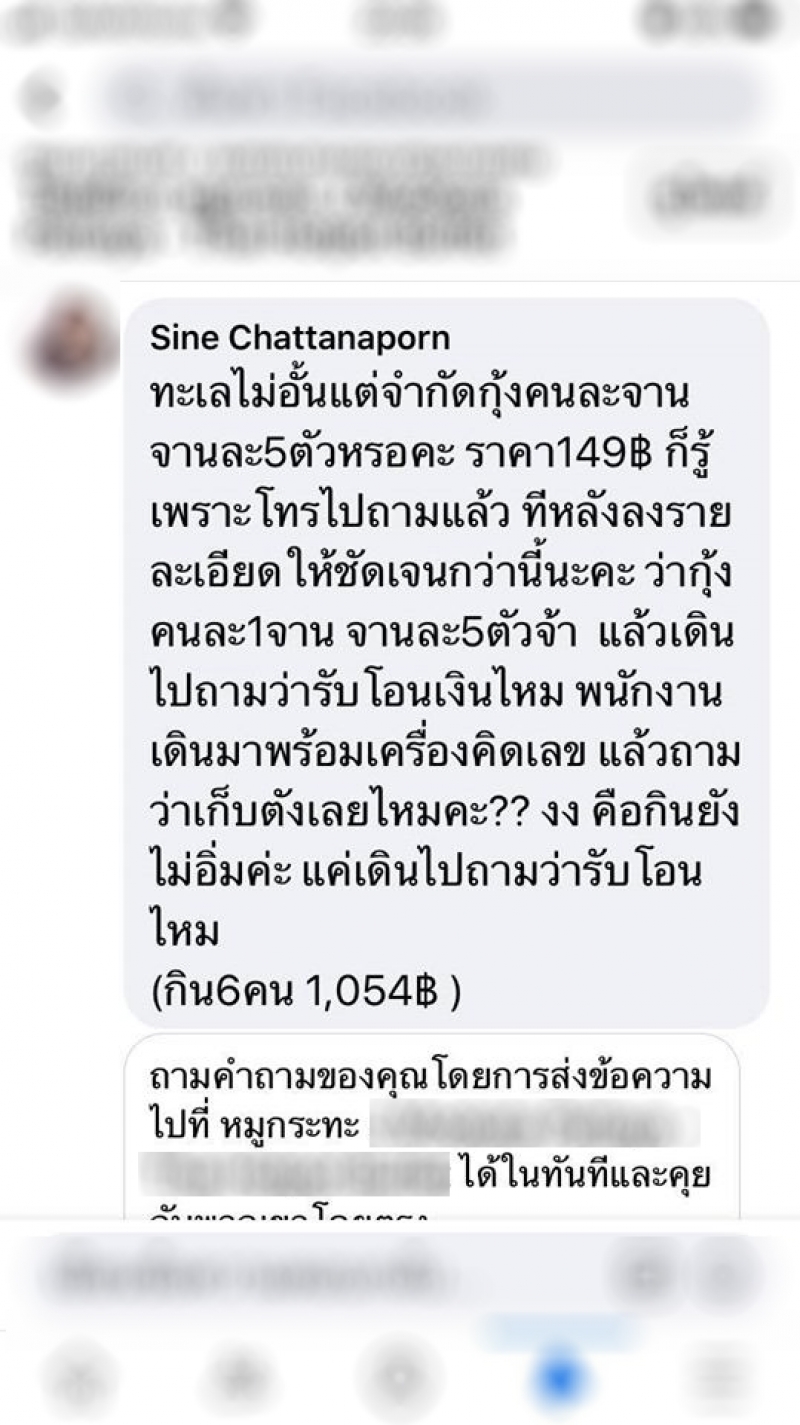The height and width of the screenshot is (1425, 800).
Task: Open Sine Chattanaporn's profile from the name
Action: point(299,339)
